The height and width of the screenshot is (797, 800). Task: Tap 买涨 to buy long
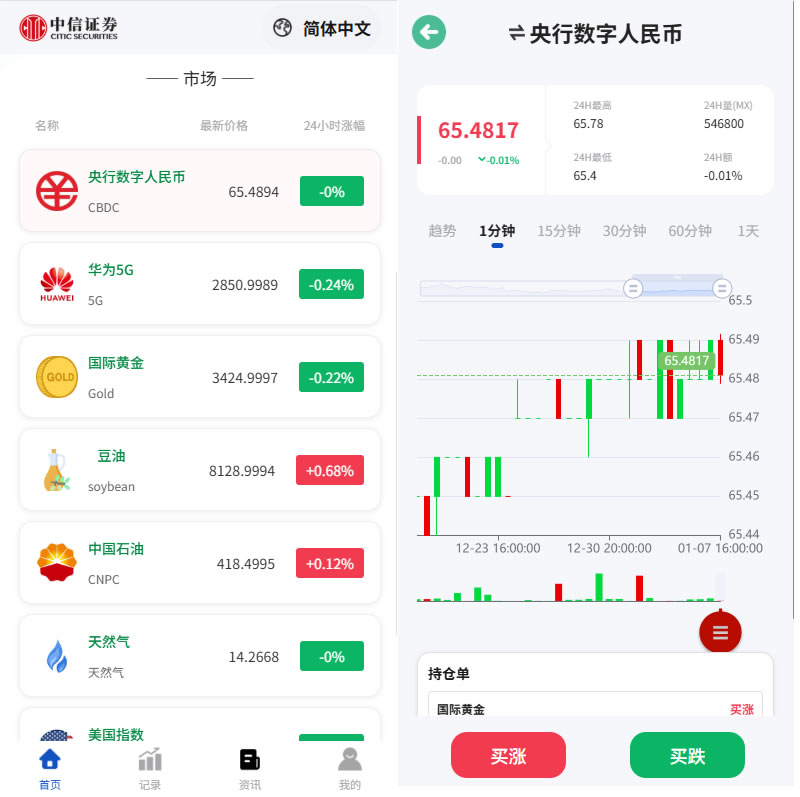pyautogui.click(x=508, y=755)
